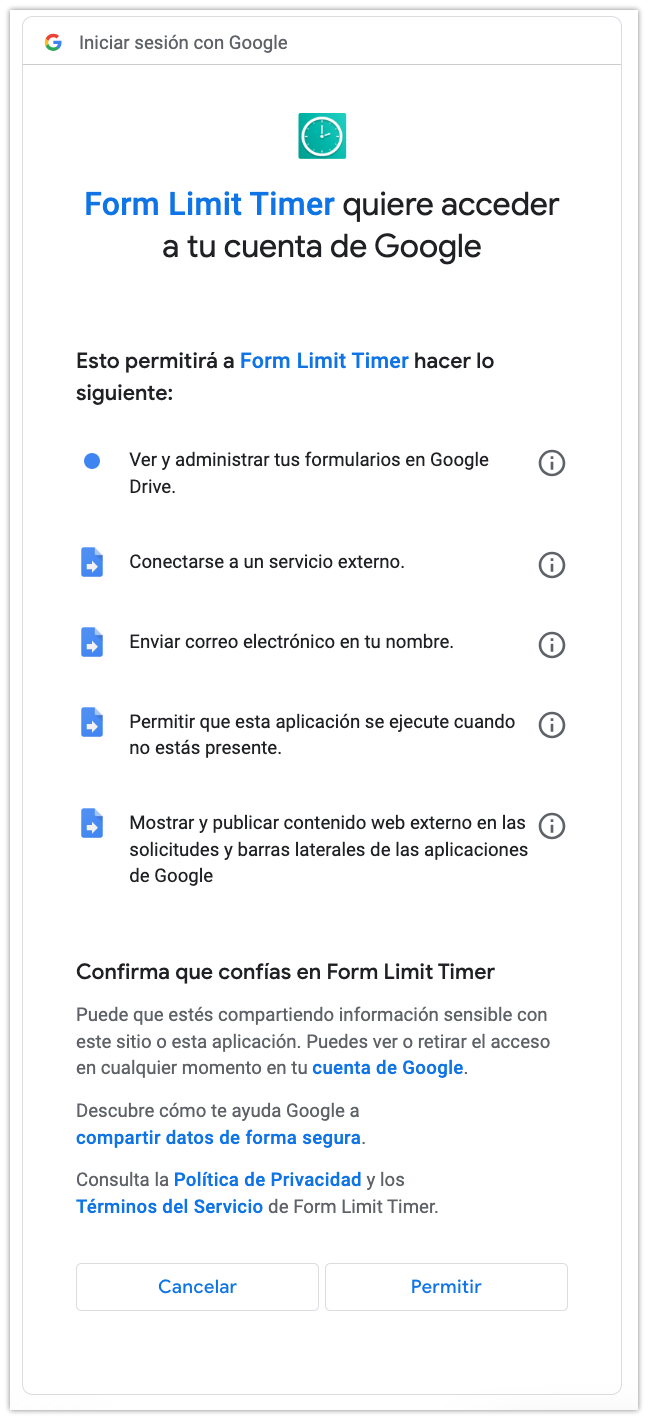Cancel the Google access request
Viewport: 648px width, 1420px height.
point(197,1286)
